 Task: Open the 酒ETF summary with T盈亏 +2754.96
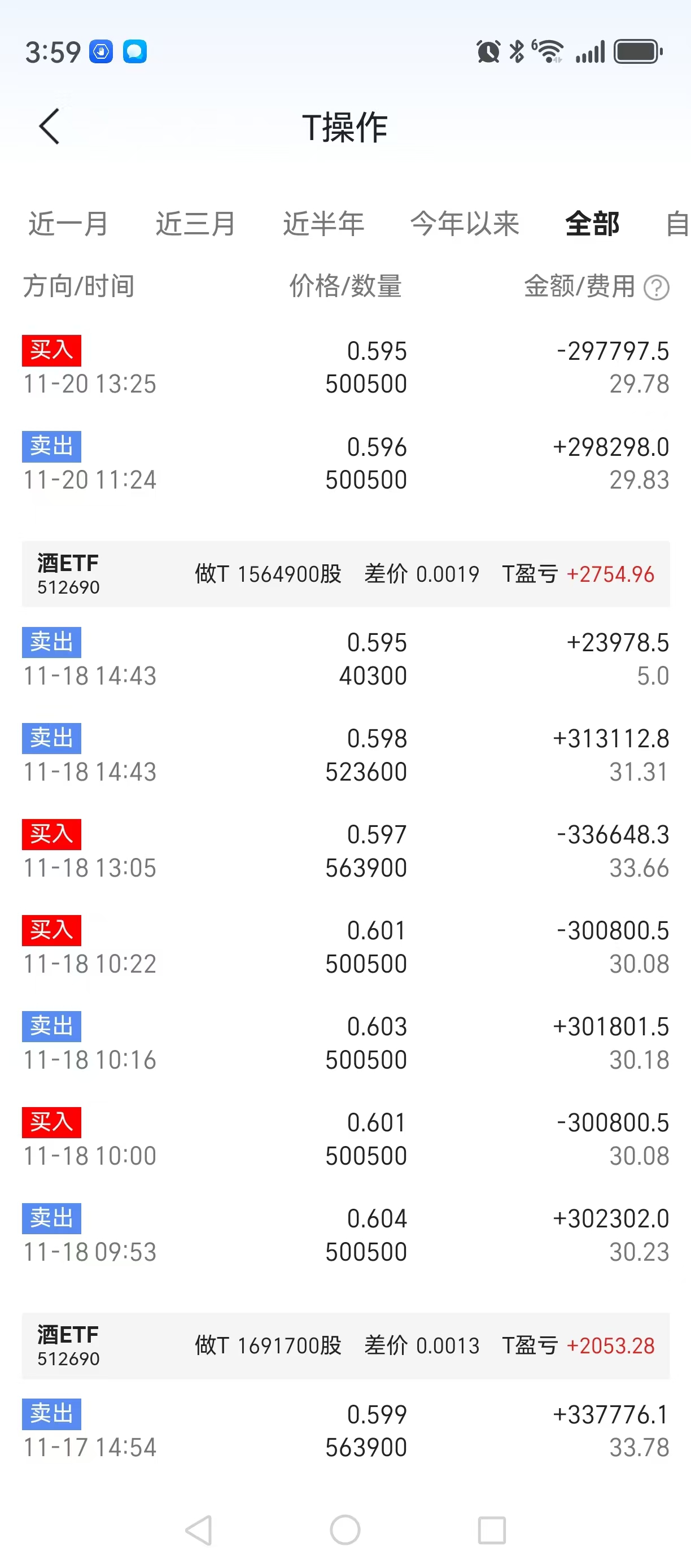tap(345, 574)
